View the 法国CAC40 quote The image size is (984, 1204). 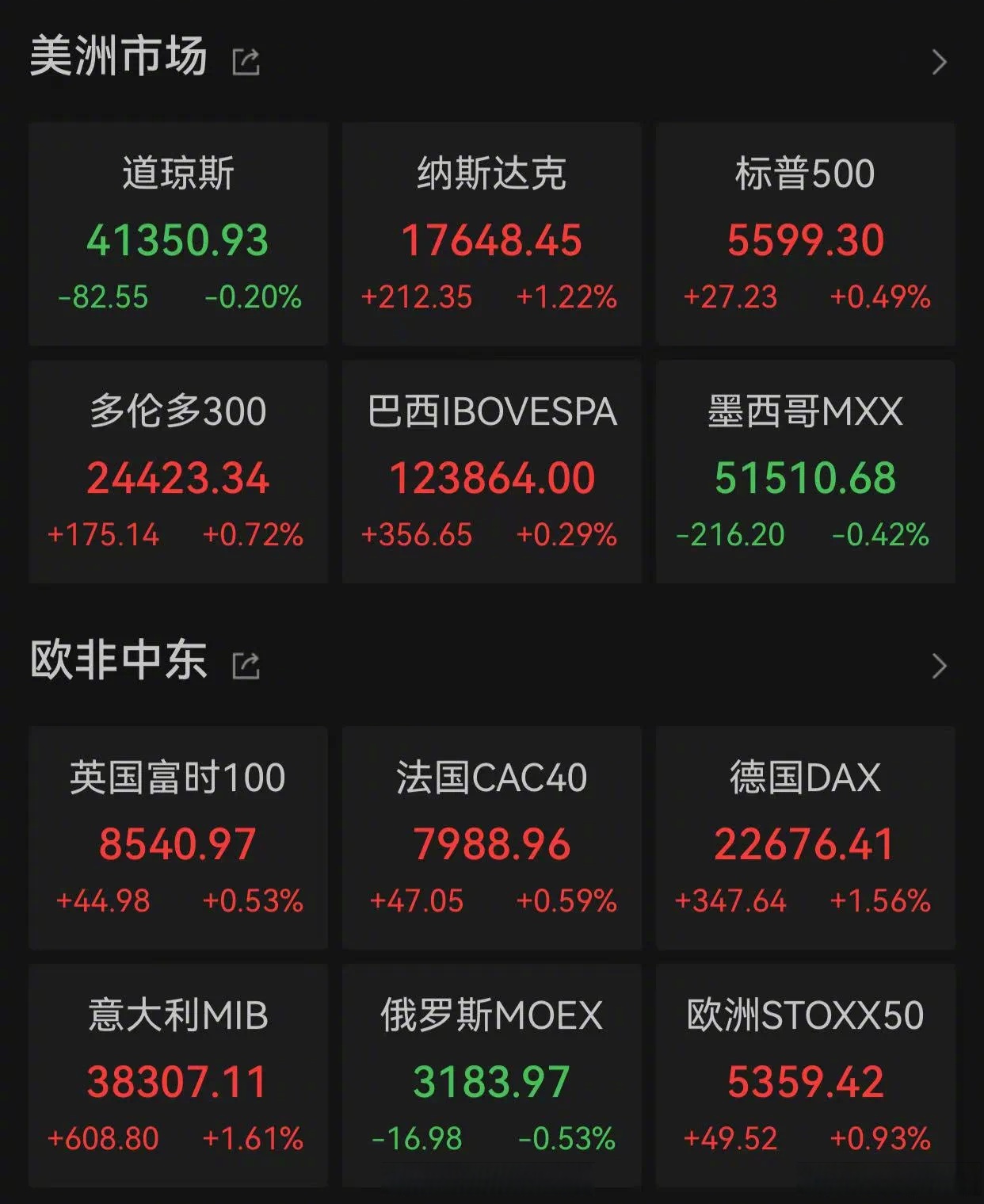pos(491,836)
